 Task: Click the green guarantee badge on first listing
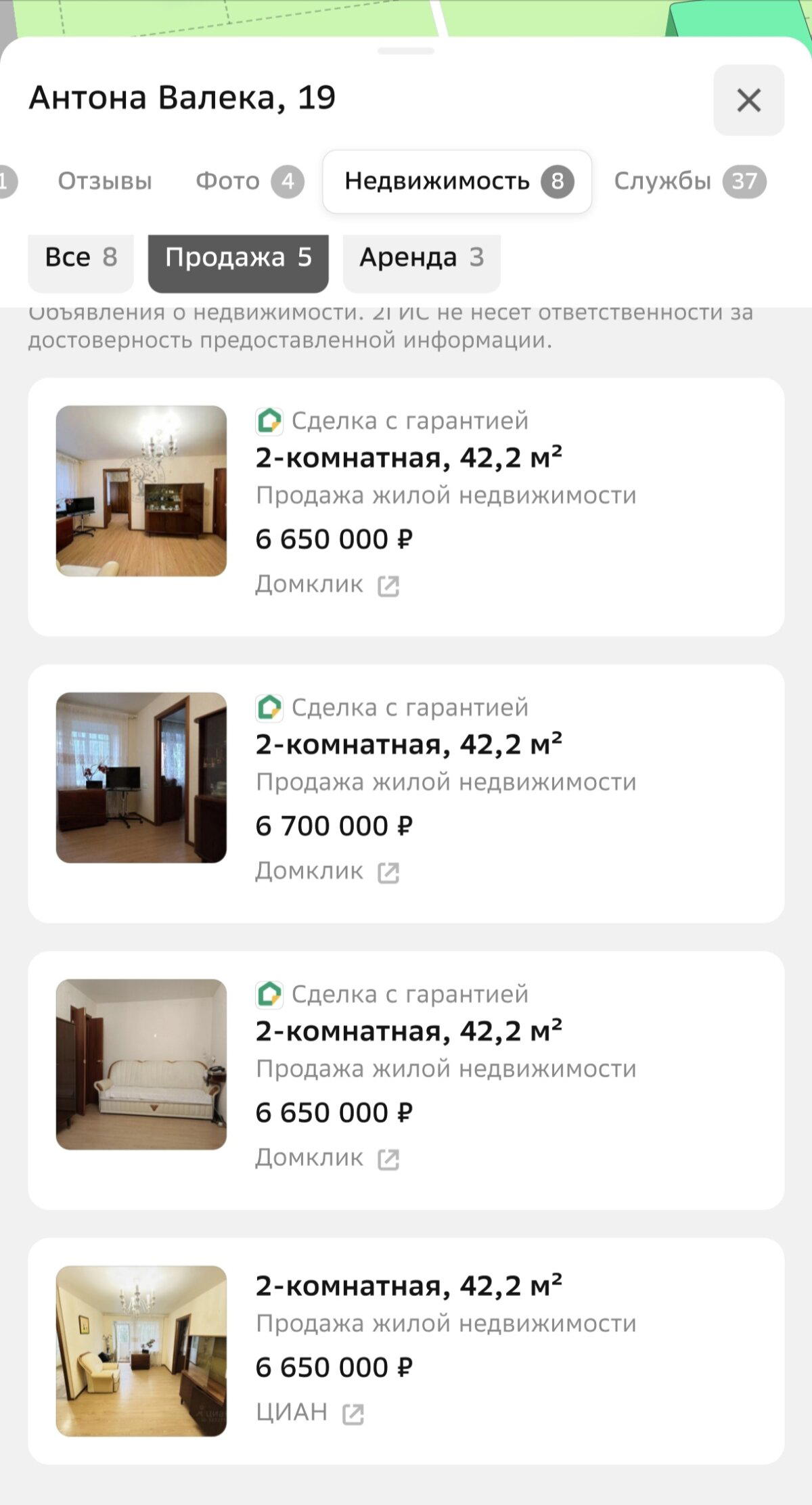click(270, 421)
